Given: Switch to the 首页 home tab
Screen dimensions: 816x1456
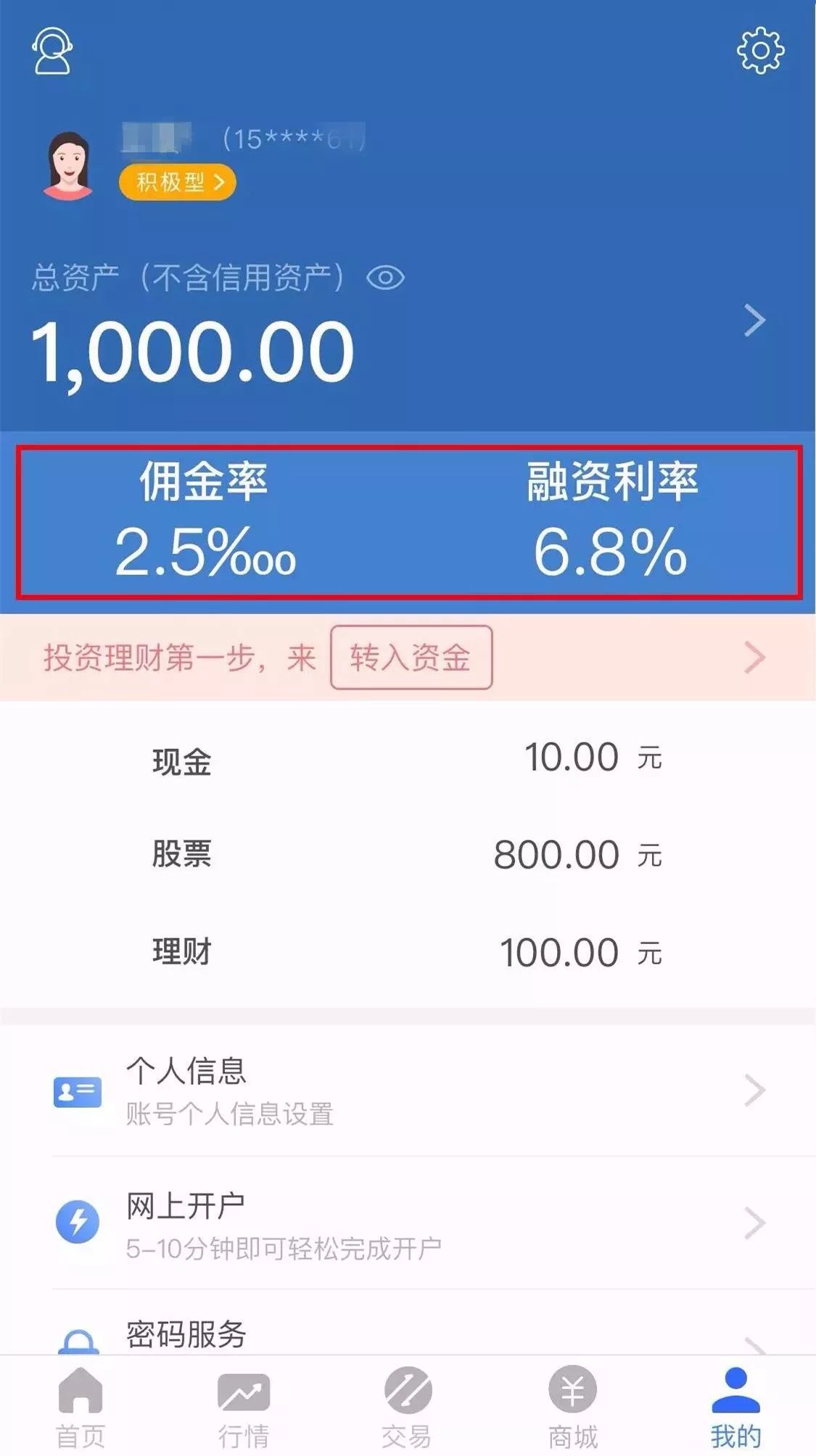Looking at the screenshot, I should pyautogui.click(x=81, y=1399).
